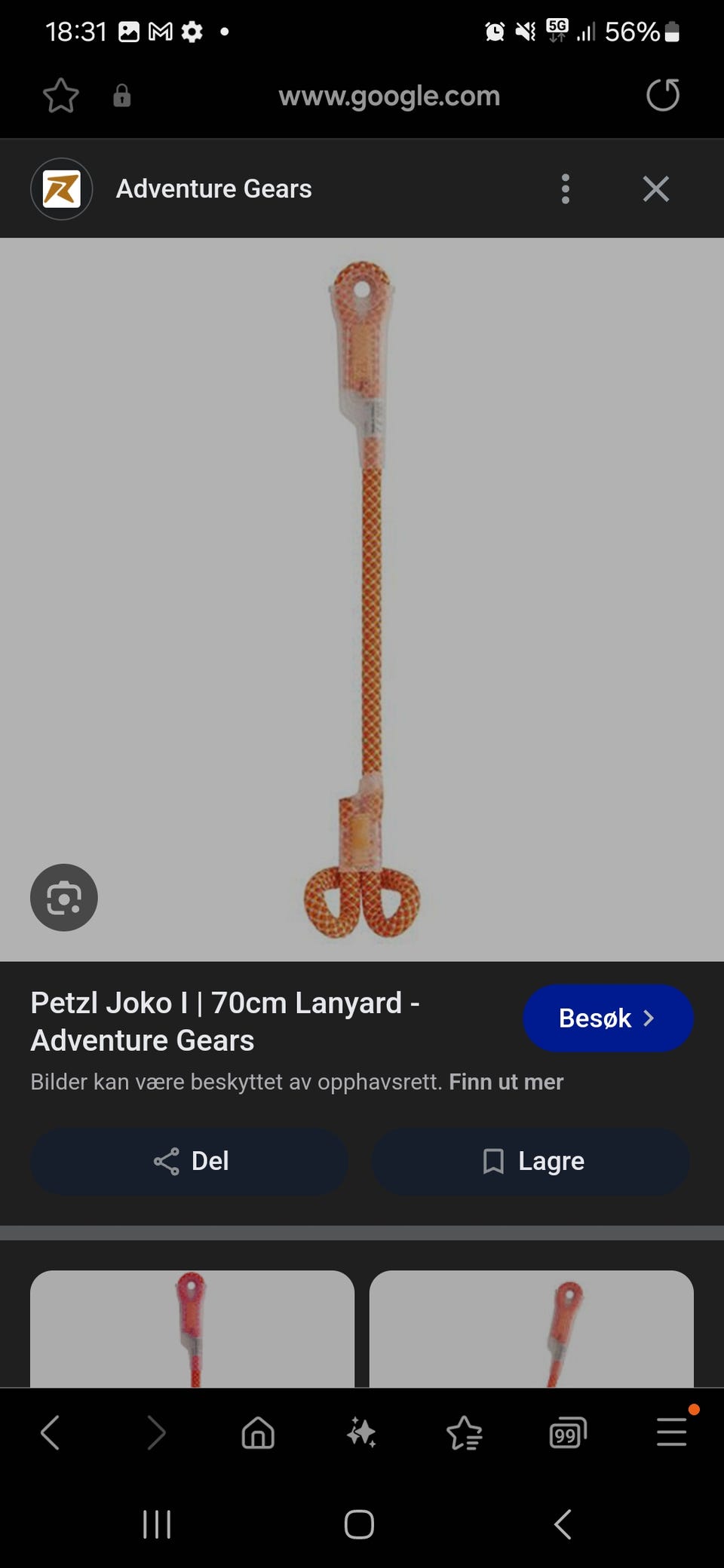View site security info via lock icon

coord(121,96)
